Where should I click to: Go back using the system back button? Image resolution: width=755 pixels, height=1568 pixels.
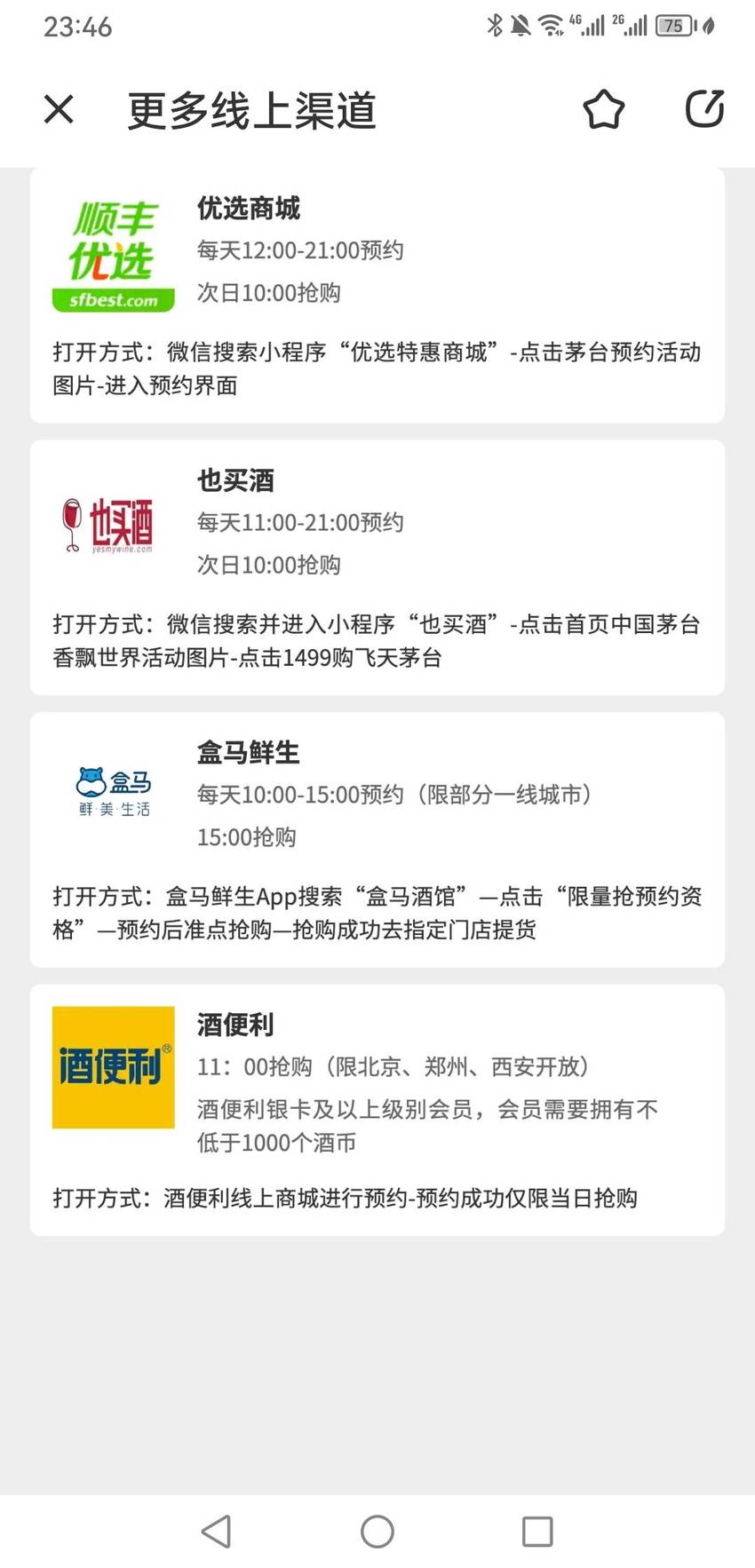[217, 1532]
